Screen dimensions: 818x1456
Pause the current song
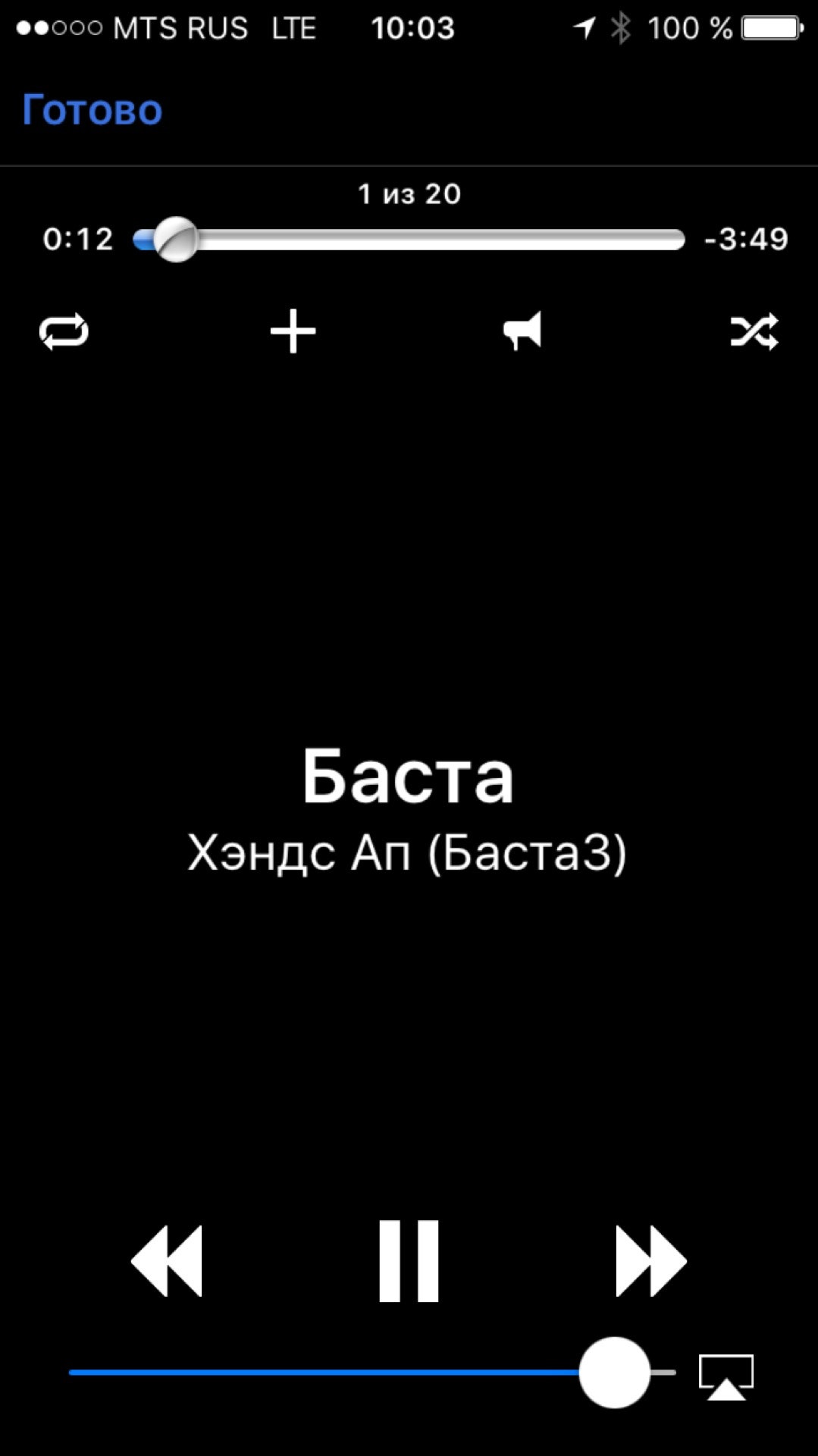(x=409, y=1261)
